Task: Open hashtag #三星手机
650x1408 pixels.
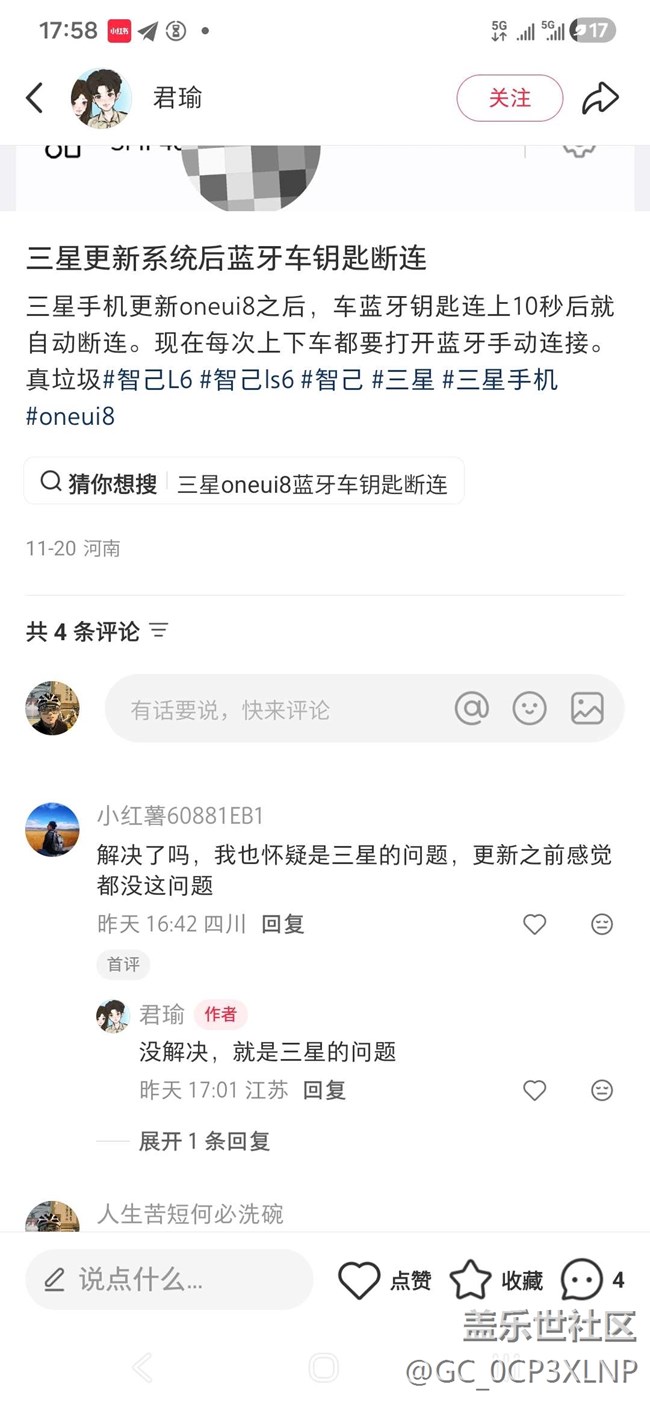Action: coord(500,380)
